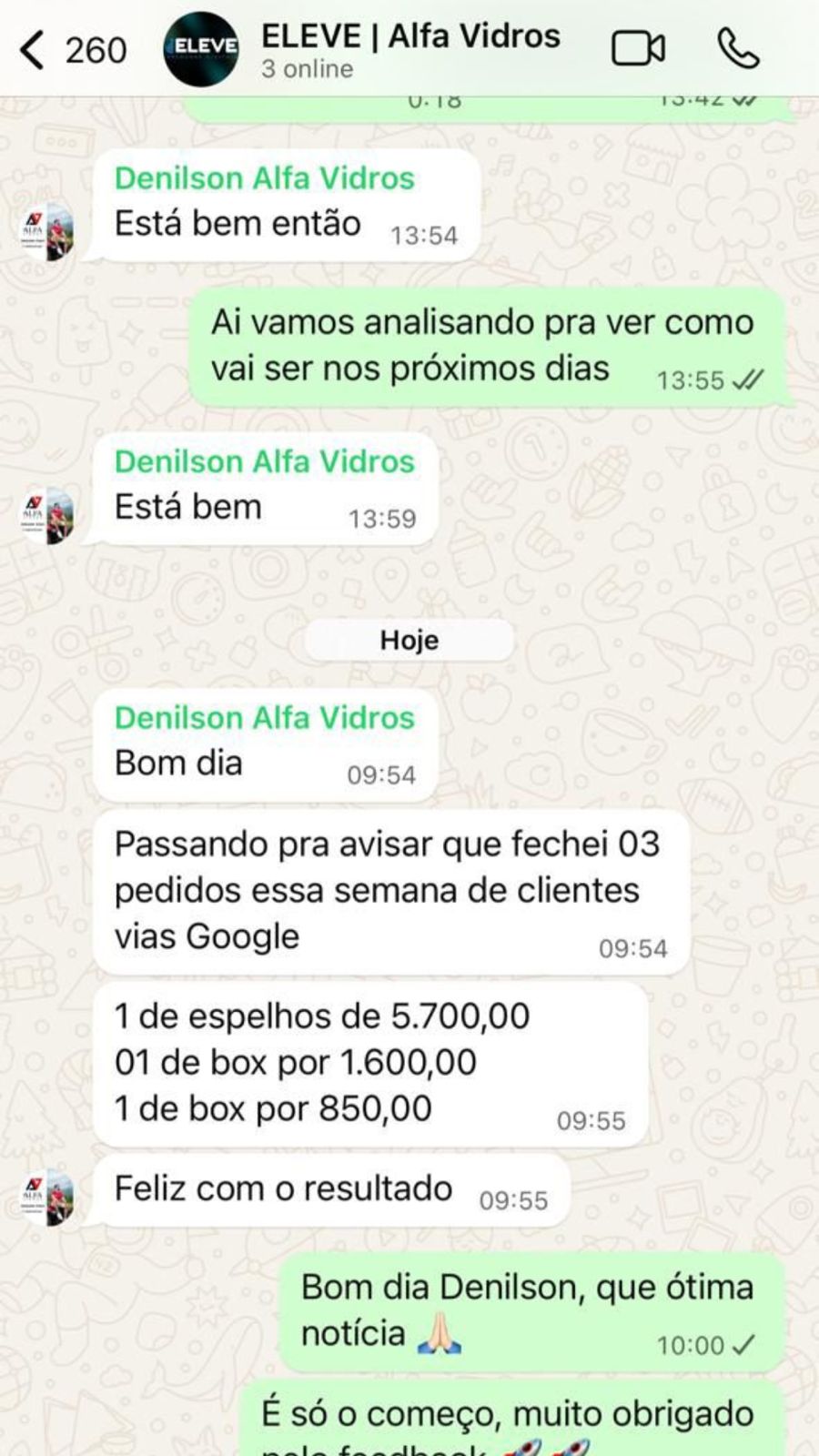Open Denilson's avatar beside 'Está bem então'
This screenshot has width=819, height=1456.
47,232
